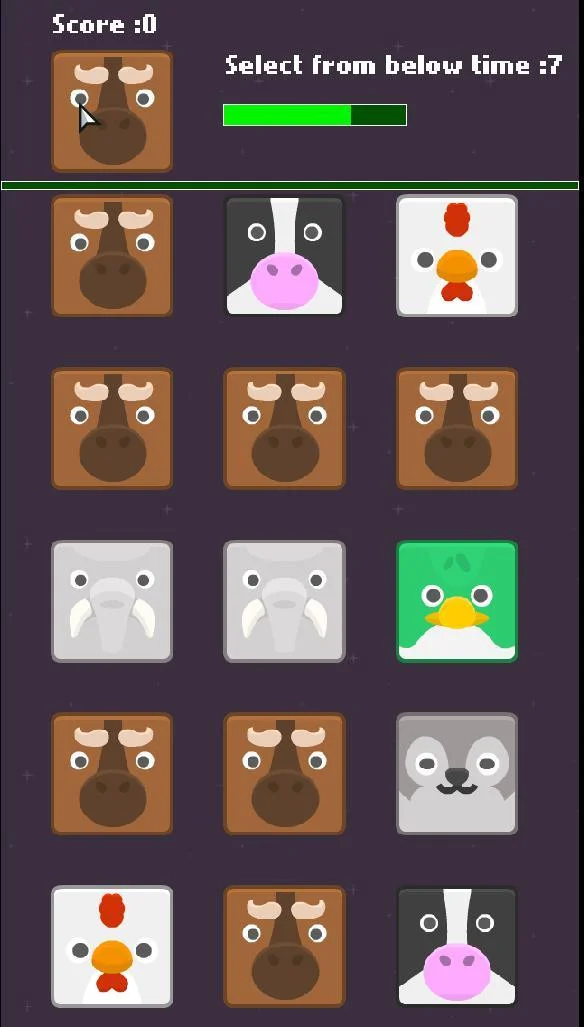
Task: Select the ox tile directly above the green duck
Action: tap(457, 428)
